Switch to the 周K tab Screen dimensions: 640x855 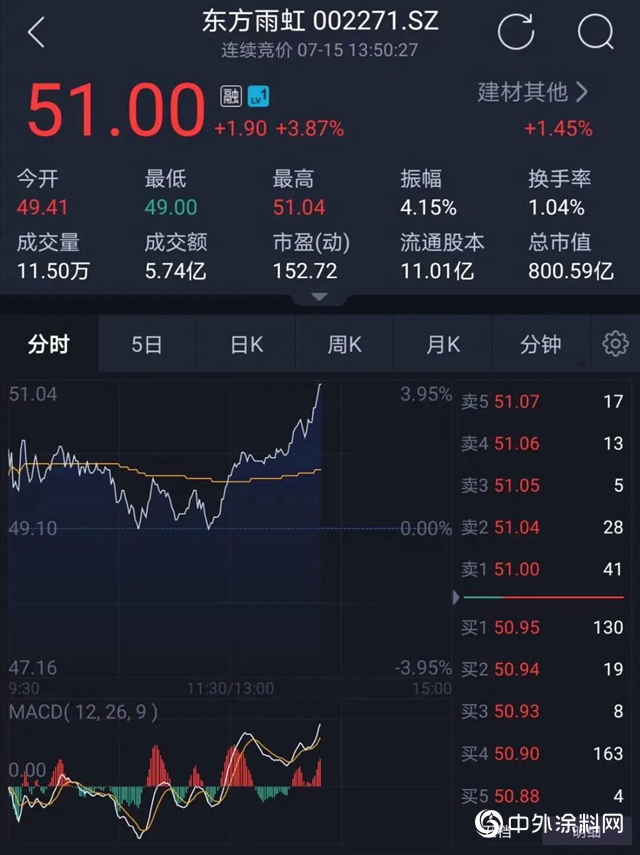coord(345,345)
